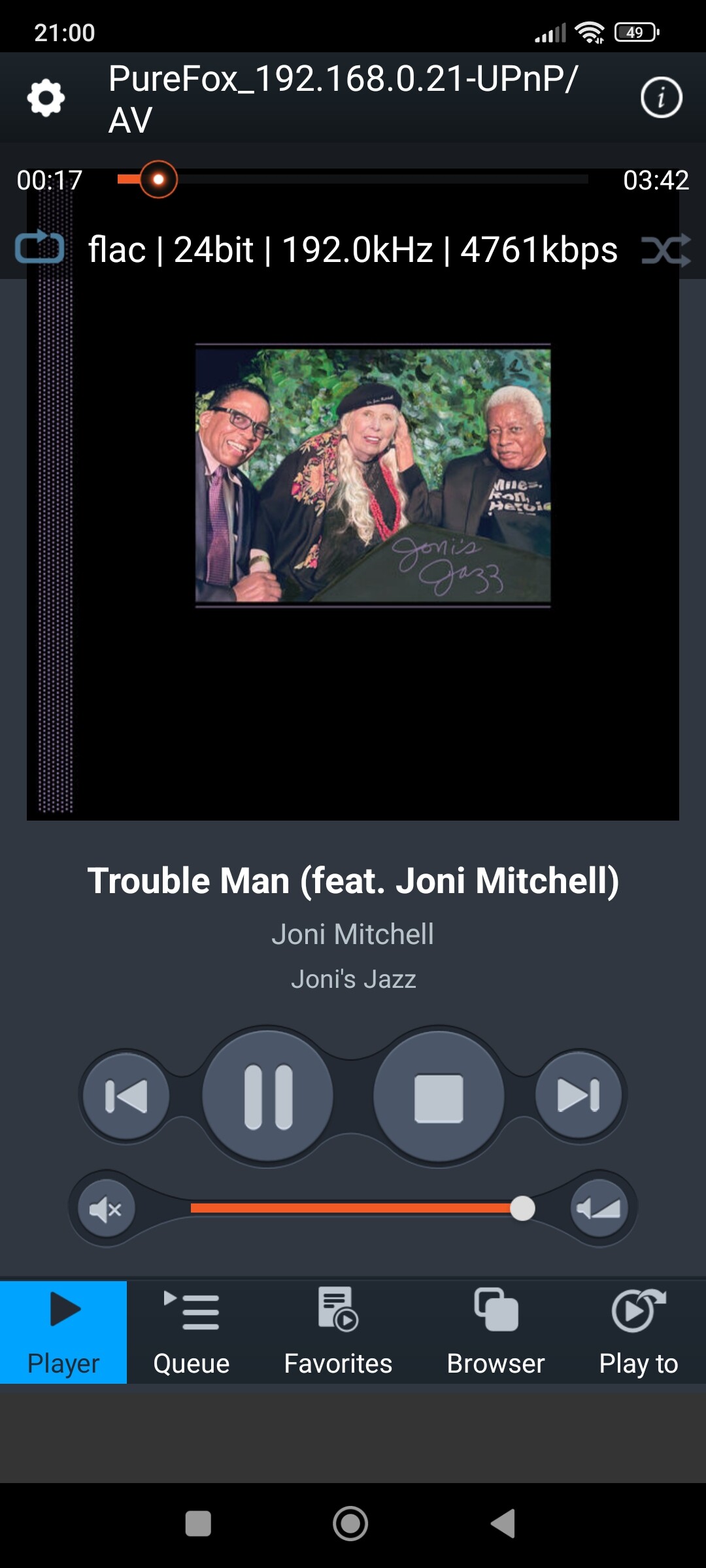This screenshot has width=706, height=1568.
Task: Switch to the Queue tab
Action: 192,1331
